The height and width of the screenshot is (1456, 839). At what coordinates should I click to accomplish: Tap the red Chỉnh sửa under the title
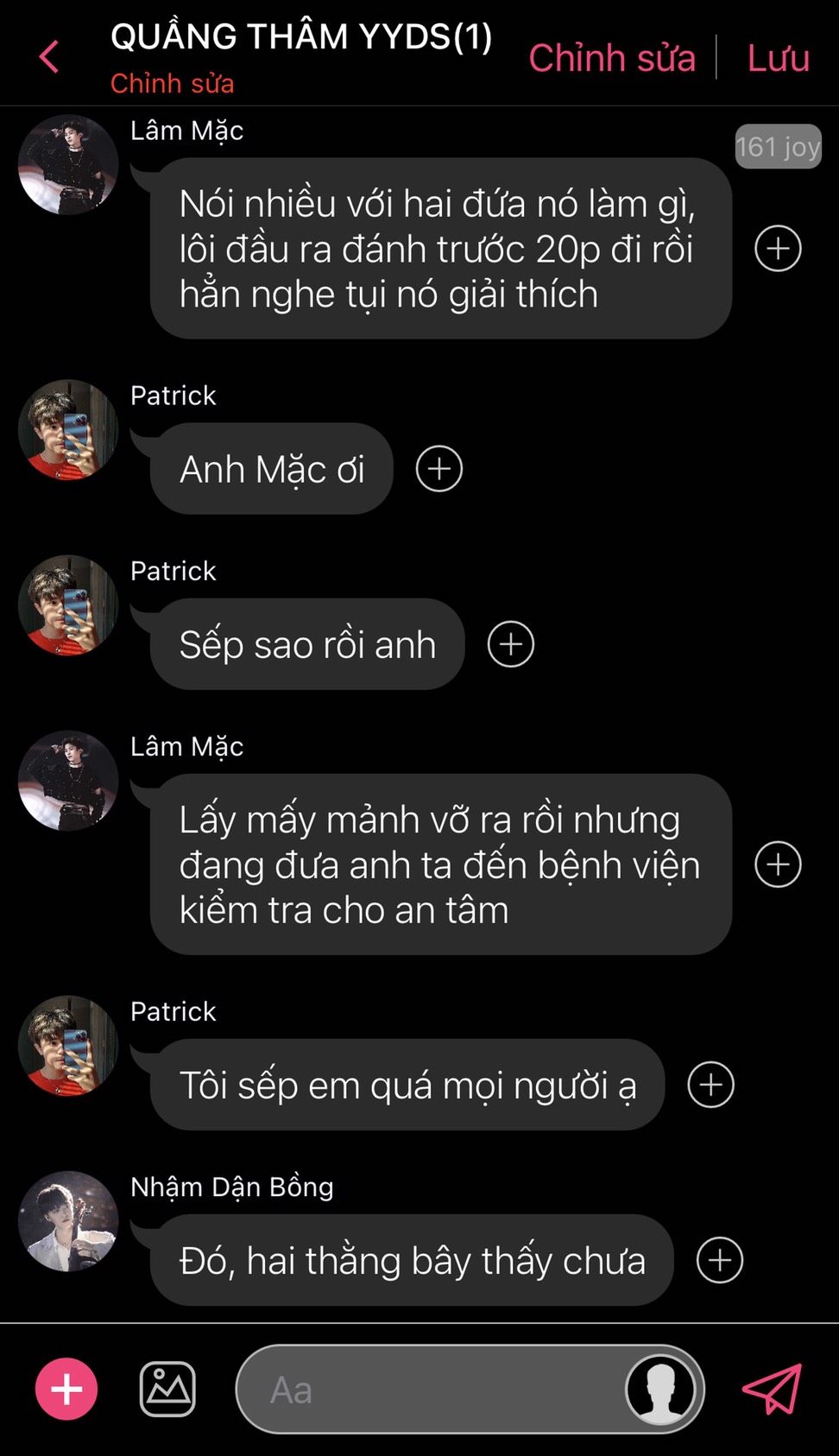[x=172, y=84]
